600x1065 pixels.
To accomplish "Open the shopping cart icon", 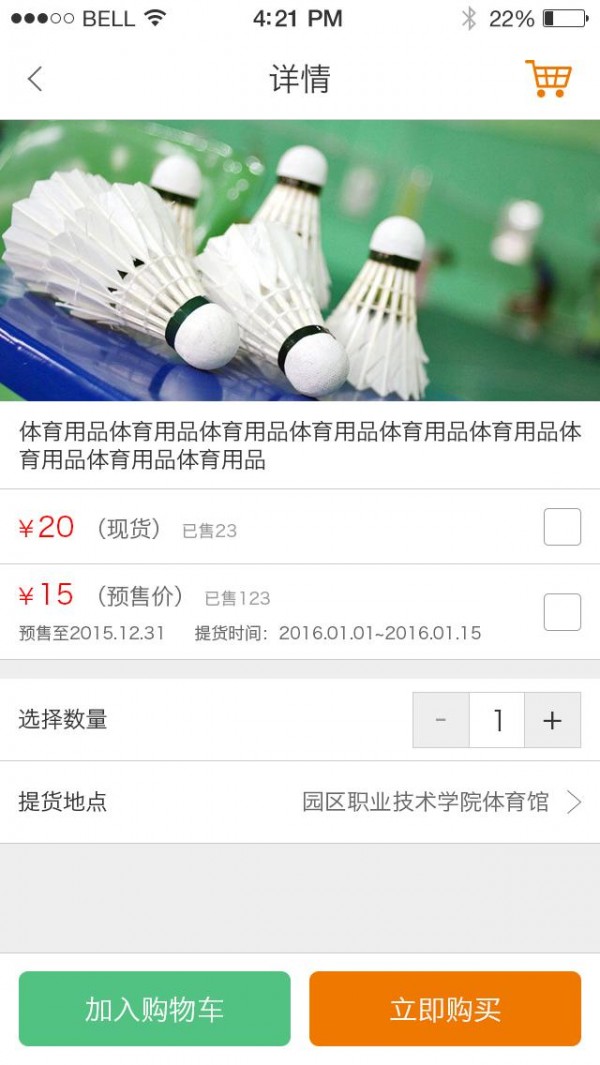I will click(547, 78).
